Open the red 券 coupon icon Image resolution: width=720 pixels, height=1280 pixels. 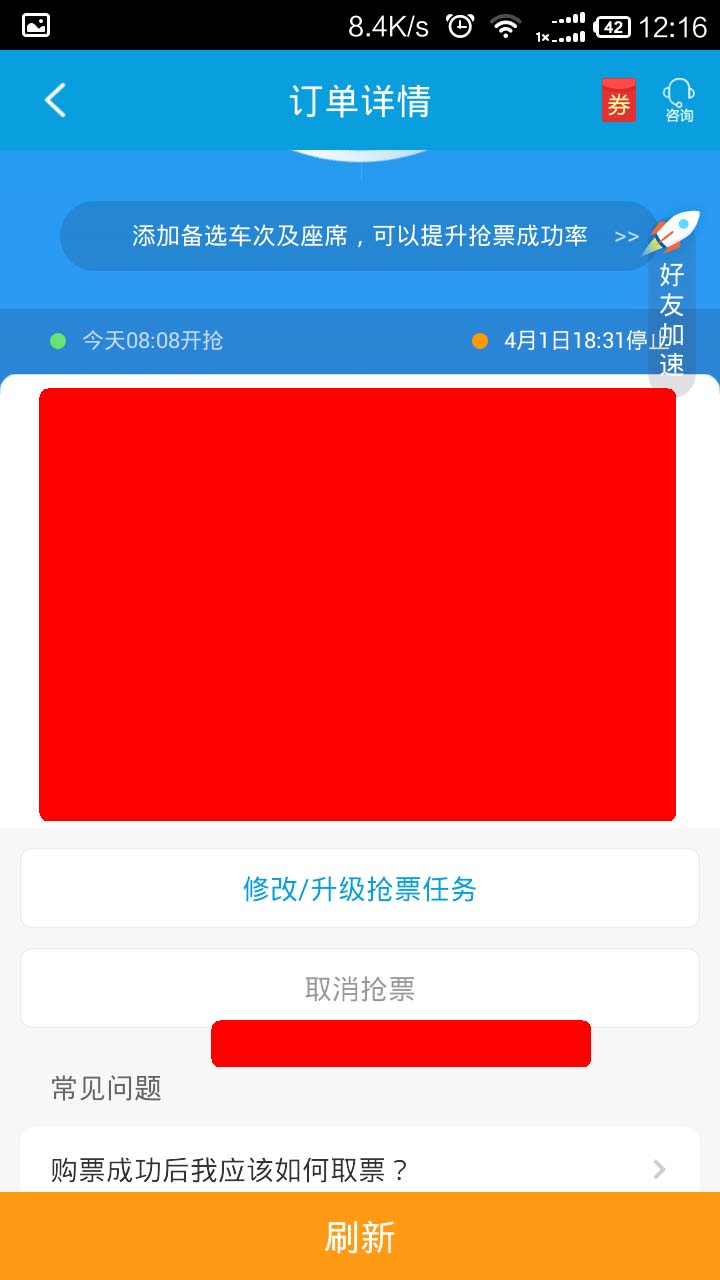coord(618,101)
